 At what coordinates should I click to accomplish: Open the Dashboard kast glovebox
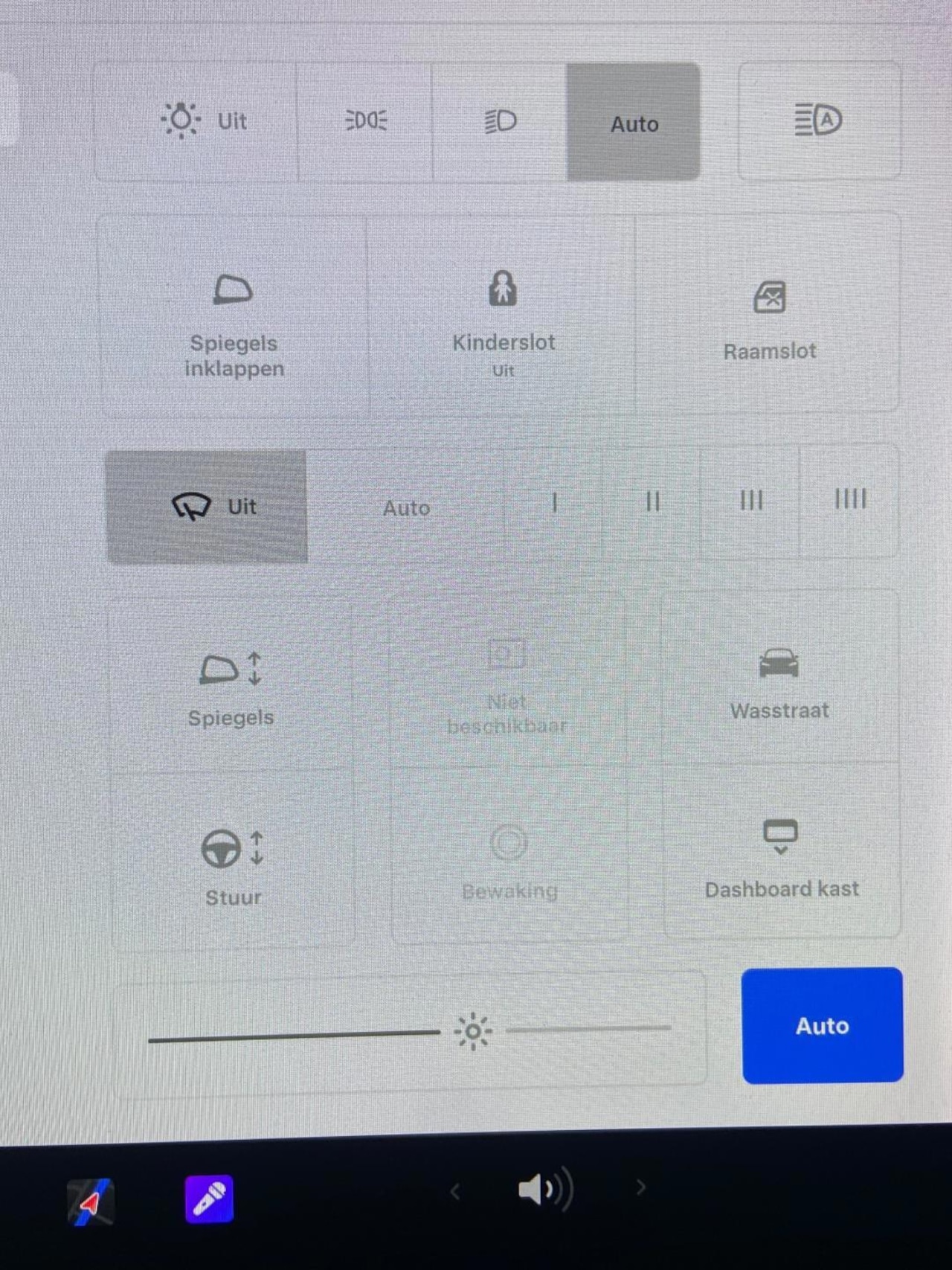[x=781, y=856]
